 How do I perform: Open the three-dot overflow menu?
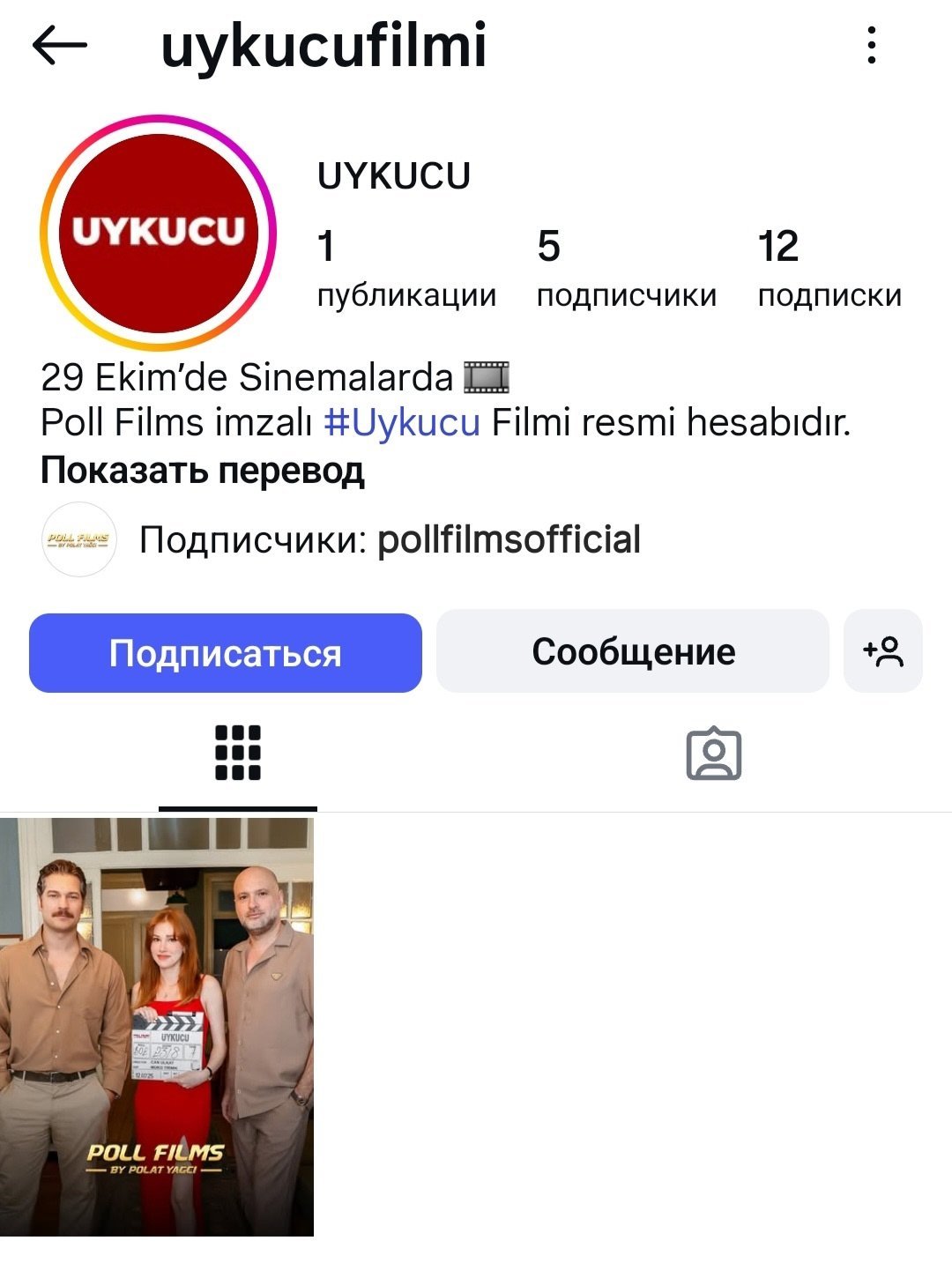(872, 45)
